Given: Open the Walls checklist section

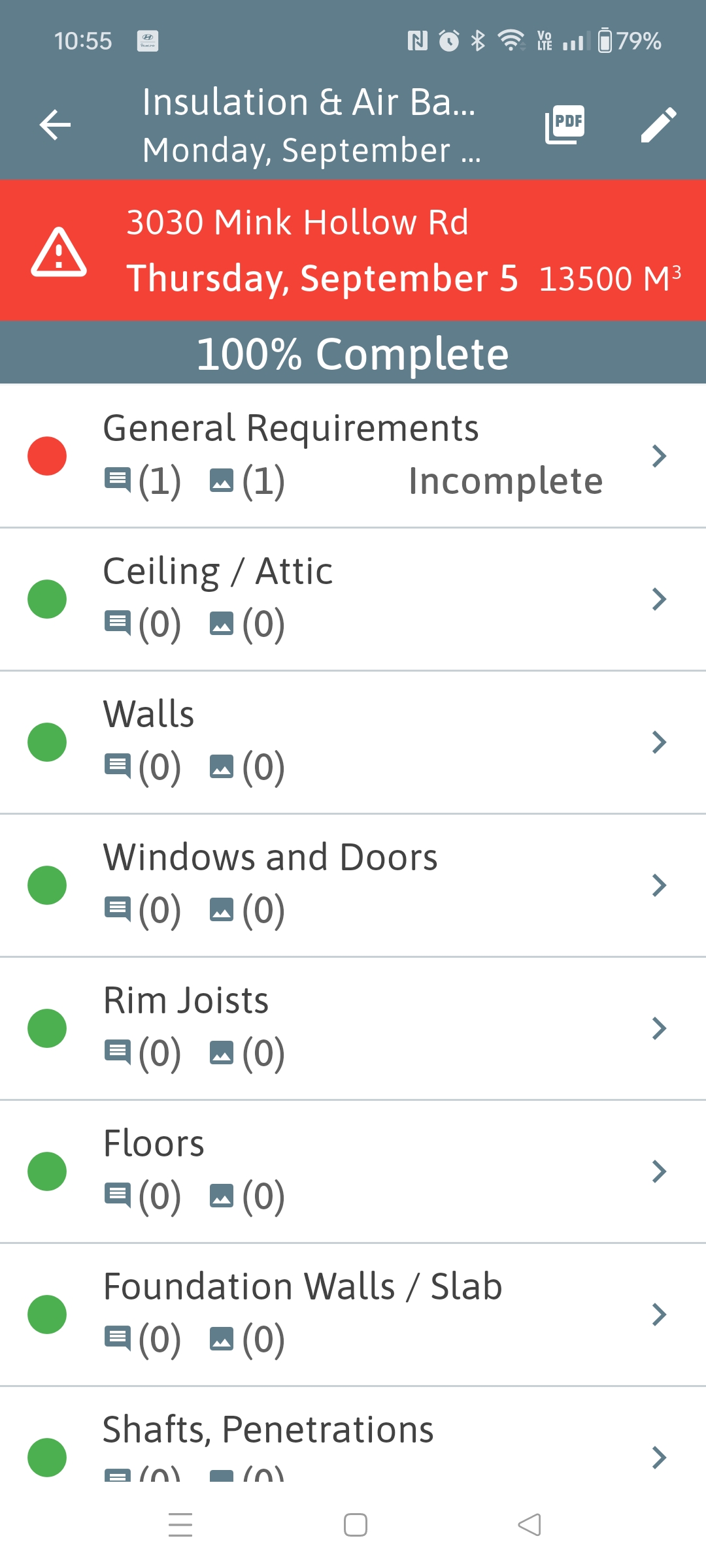Looking at the screenshot, I should coord(353,742).
